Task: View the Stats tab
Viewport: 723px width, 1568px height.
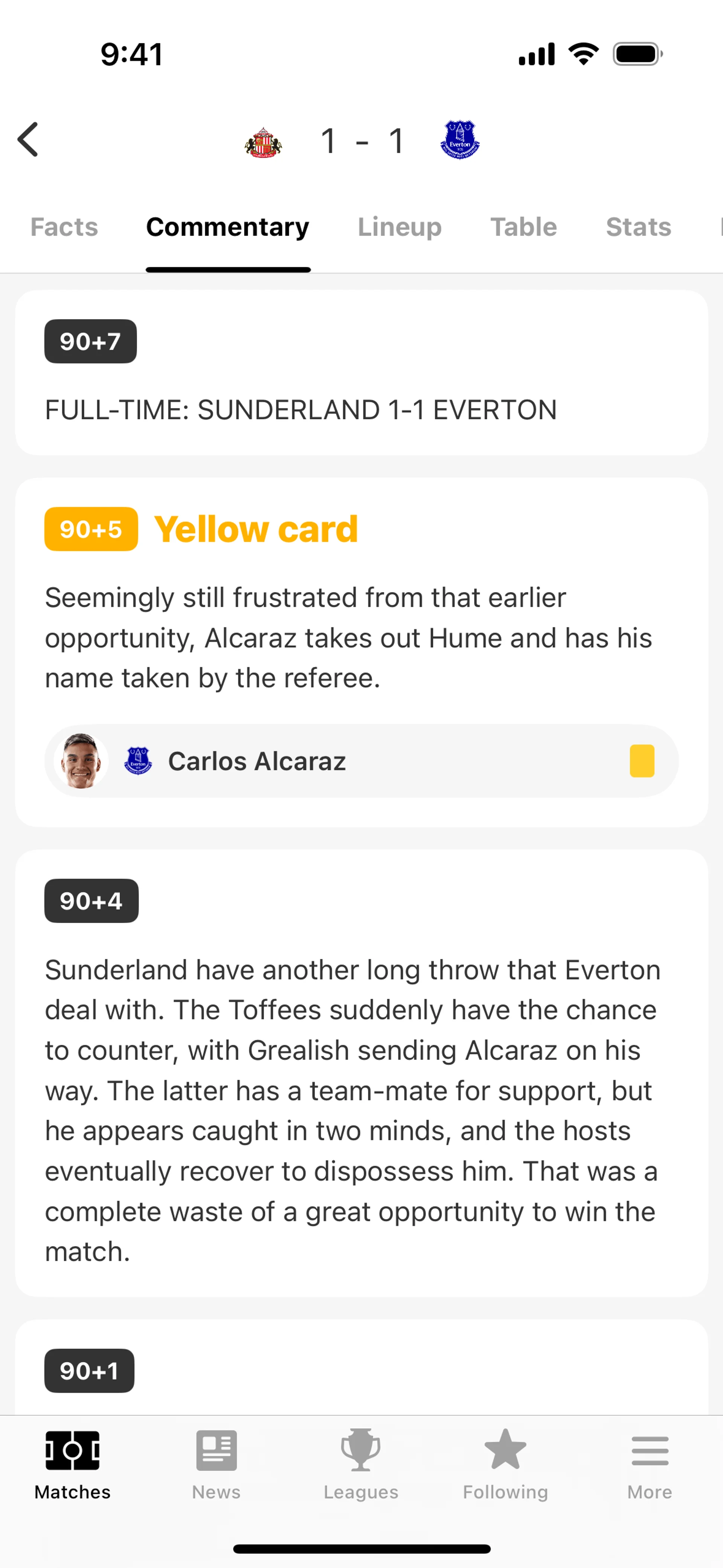Action: (x=638, y=227)
